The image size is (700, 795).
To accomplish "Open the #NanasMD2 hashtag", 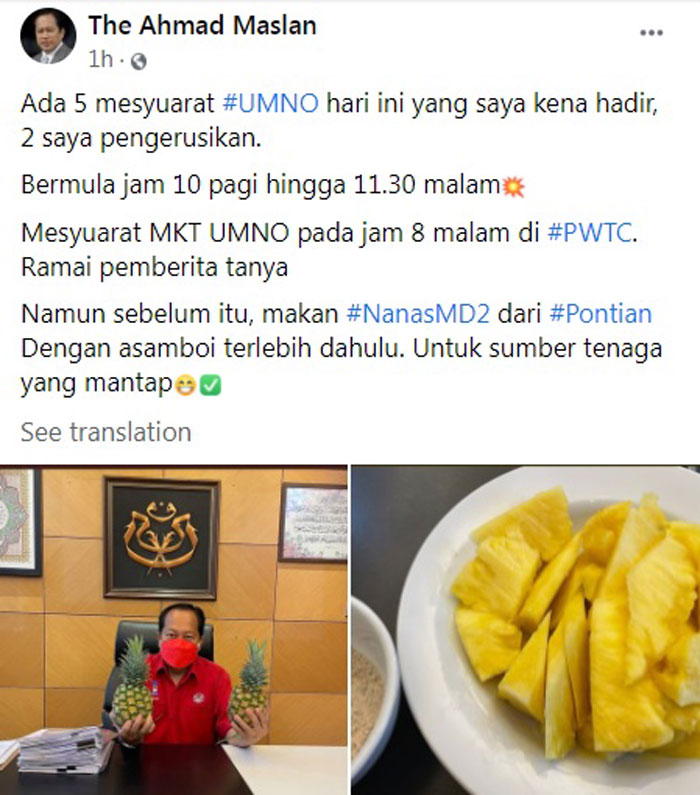I will click(x=417, y=314).
